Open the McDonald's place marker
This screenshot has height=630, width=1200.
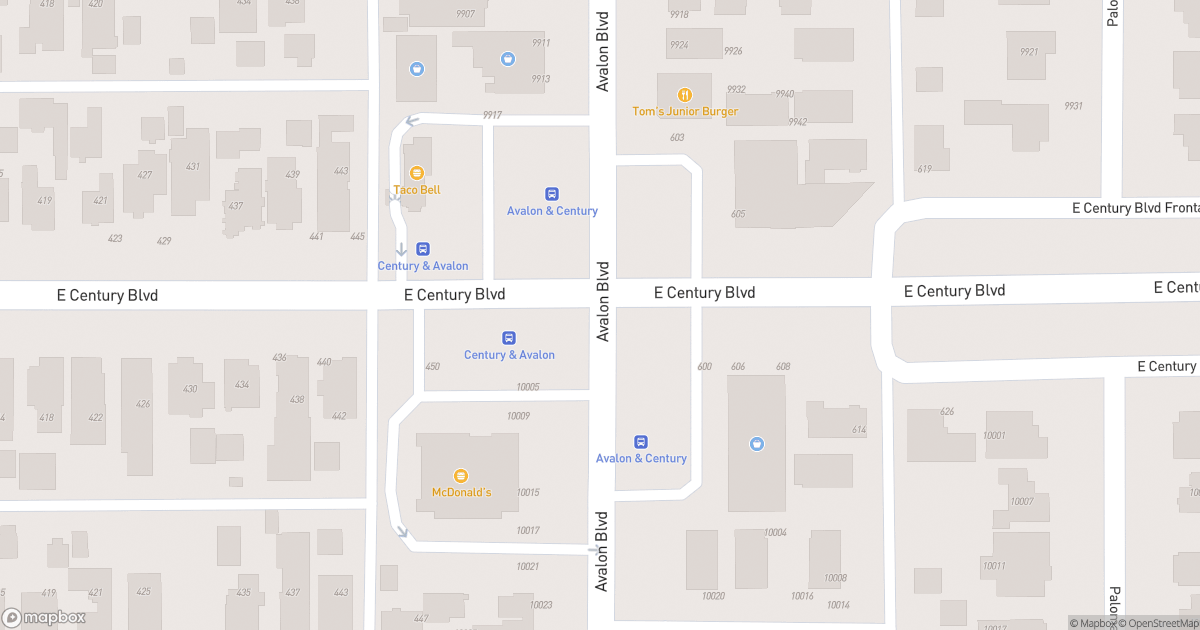[461, 476]
